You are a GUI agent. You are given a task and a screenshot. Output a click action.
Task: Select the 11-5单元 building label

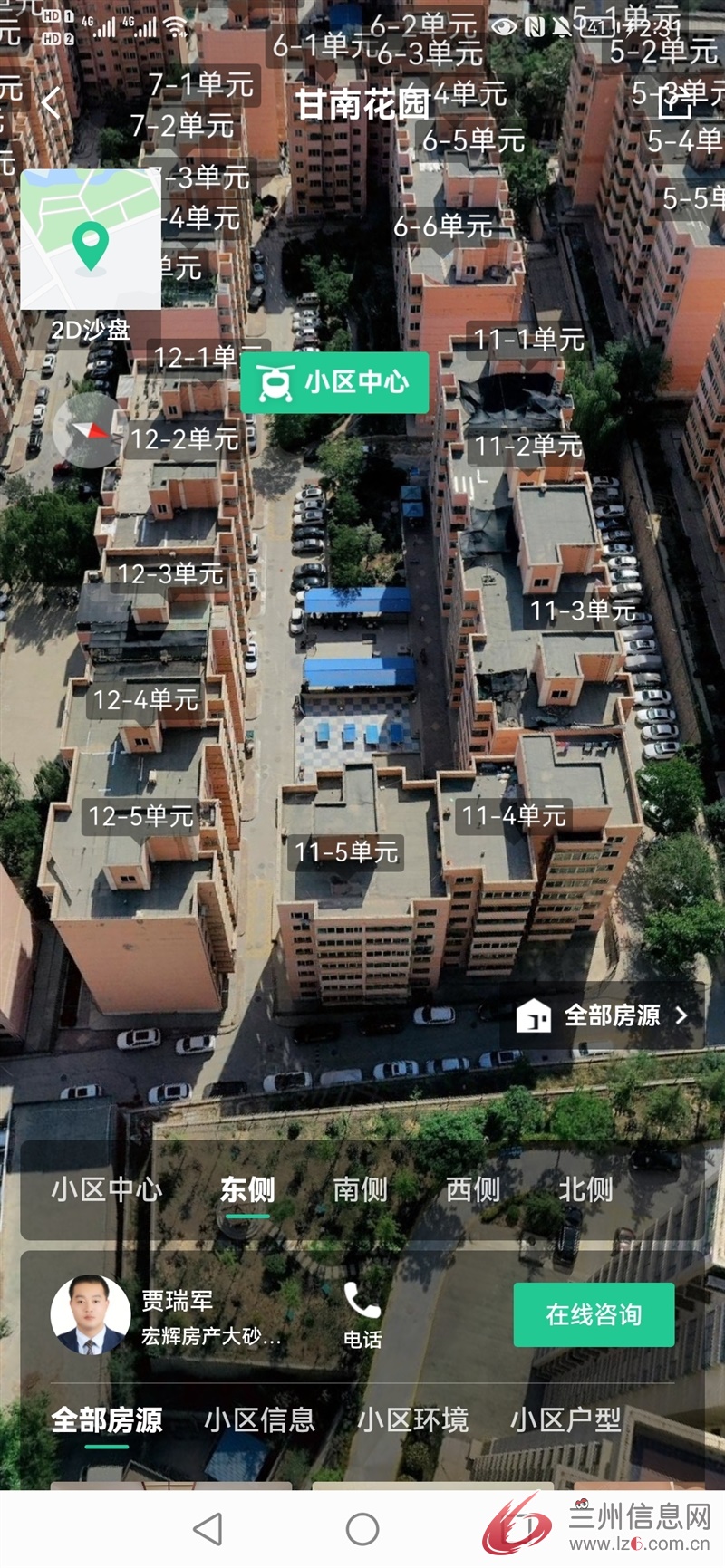click(346, 851)
